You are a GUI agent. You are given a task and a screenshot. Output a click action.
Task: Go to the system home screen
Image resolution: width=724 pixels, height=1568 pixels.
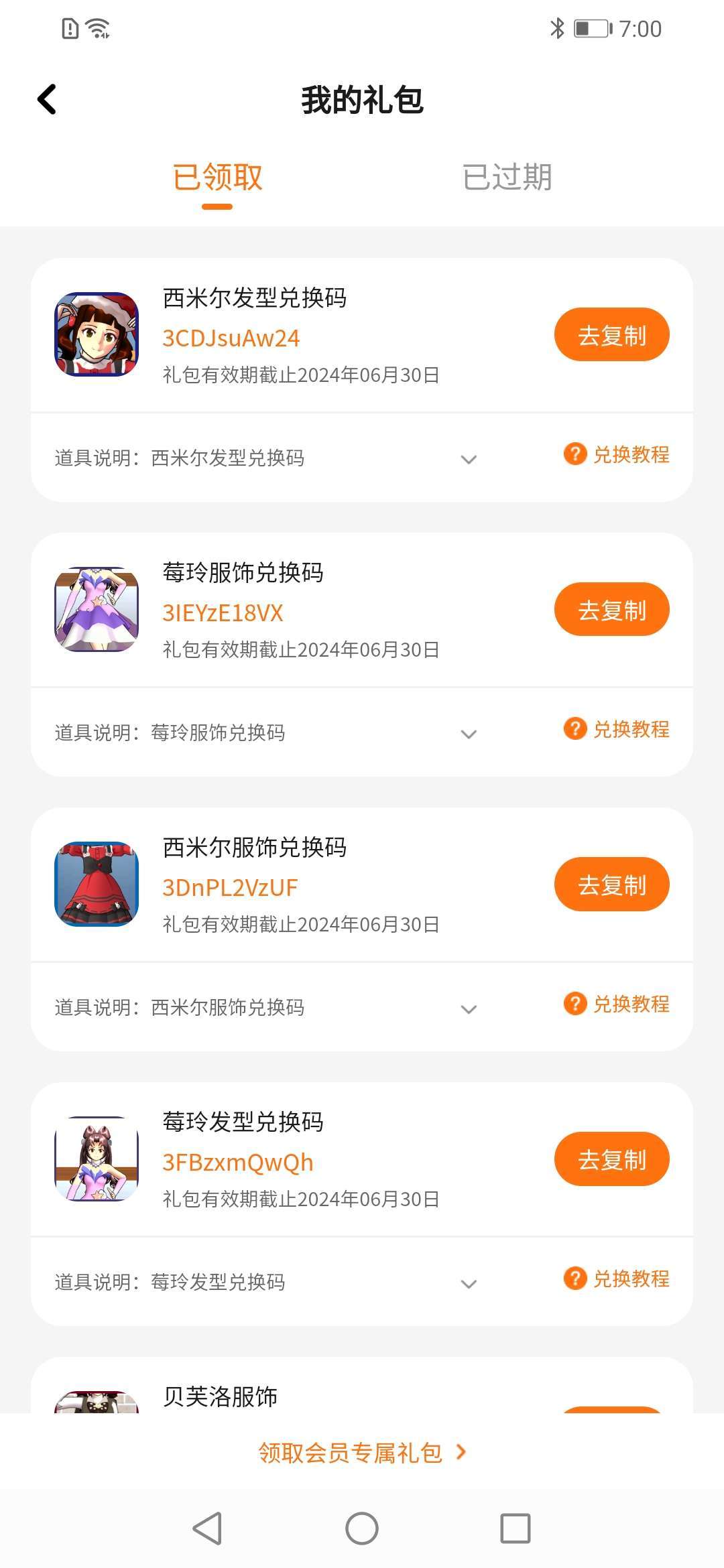pyautogui.click(x=362, y=1528)
